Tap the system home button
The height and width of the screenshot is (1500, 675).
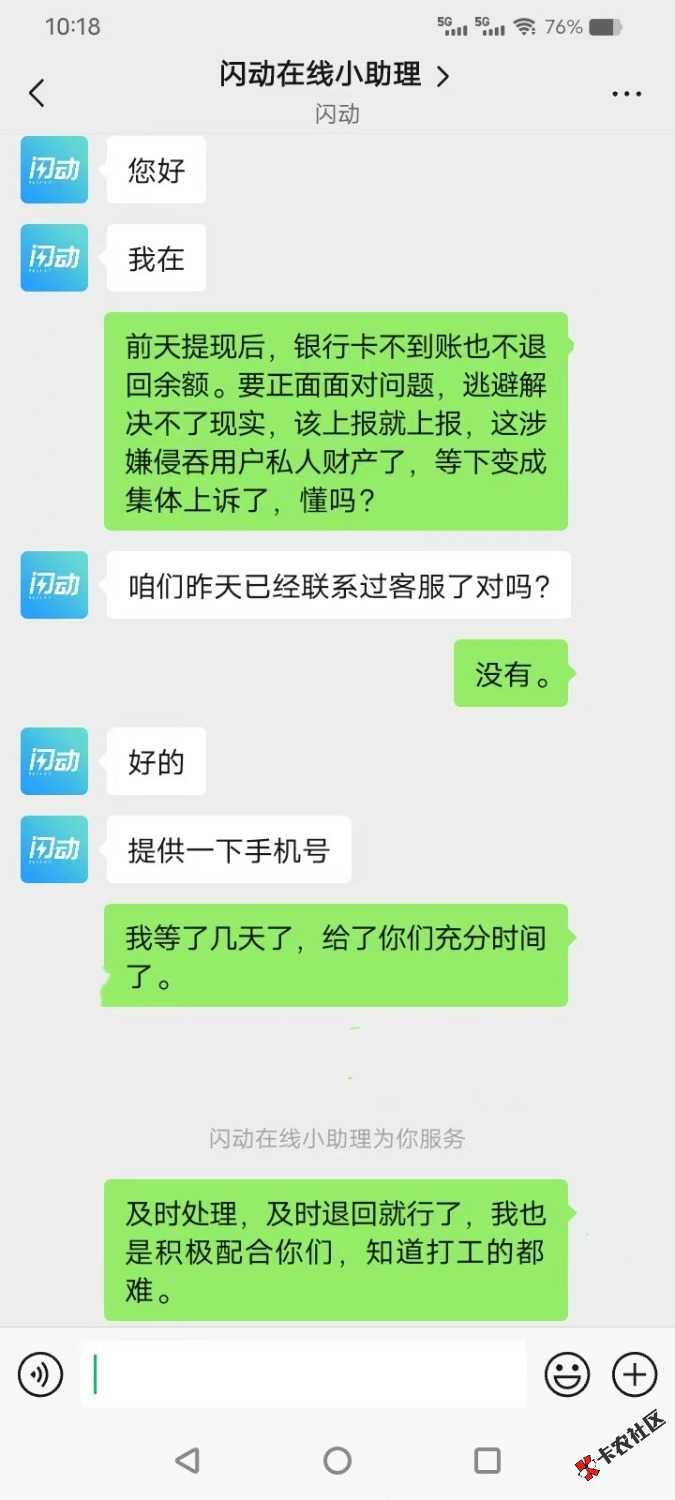click(338, 1460)
